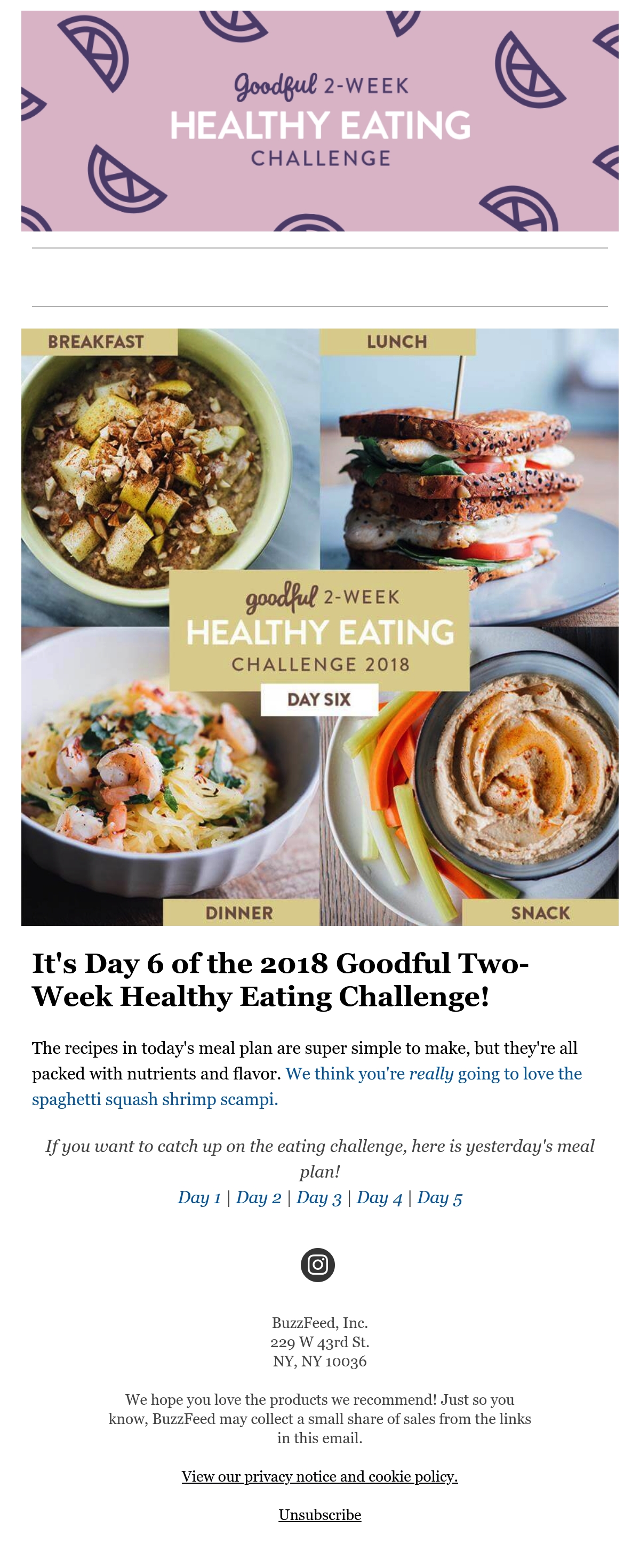This screenshot has height=1568, width=640.
Task: Open the Day 1 meal plan
Action: tap(199, 1197)
